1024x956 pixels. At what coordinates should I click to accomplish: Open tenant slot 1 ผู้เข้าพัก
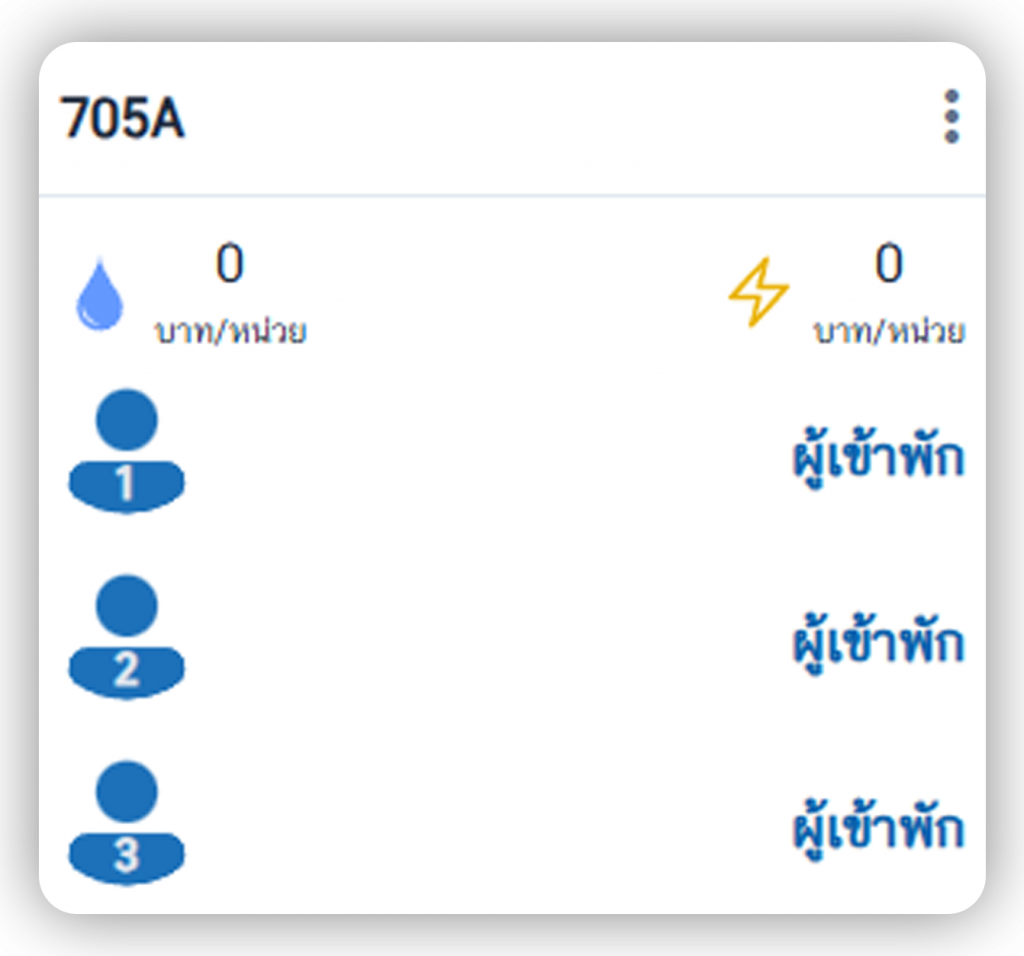click(x=878, y=457)
